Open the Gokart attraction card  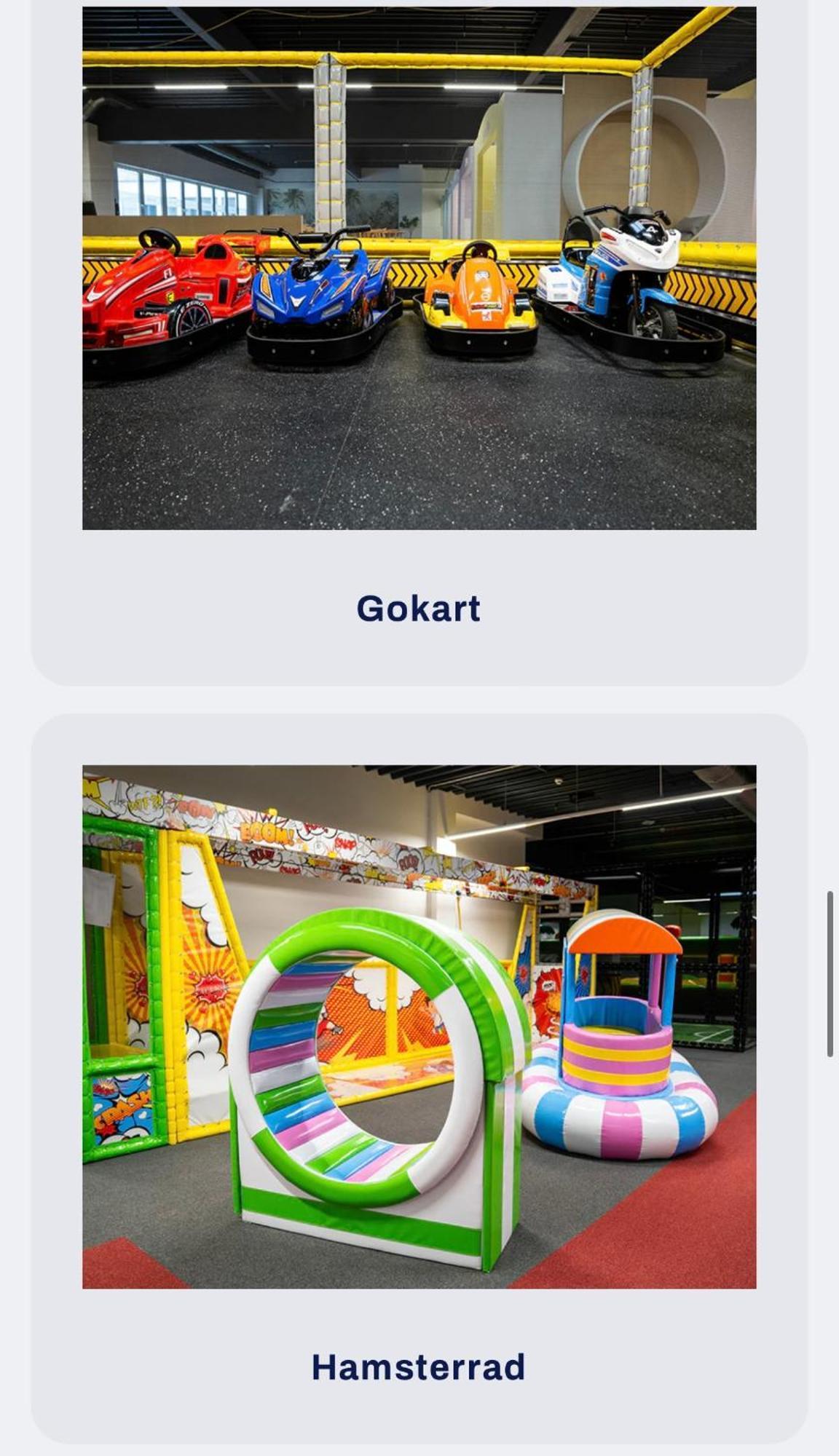coord(419,608)
